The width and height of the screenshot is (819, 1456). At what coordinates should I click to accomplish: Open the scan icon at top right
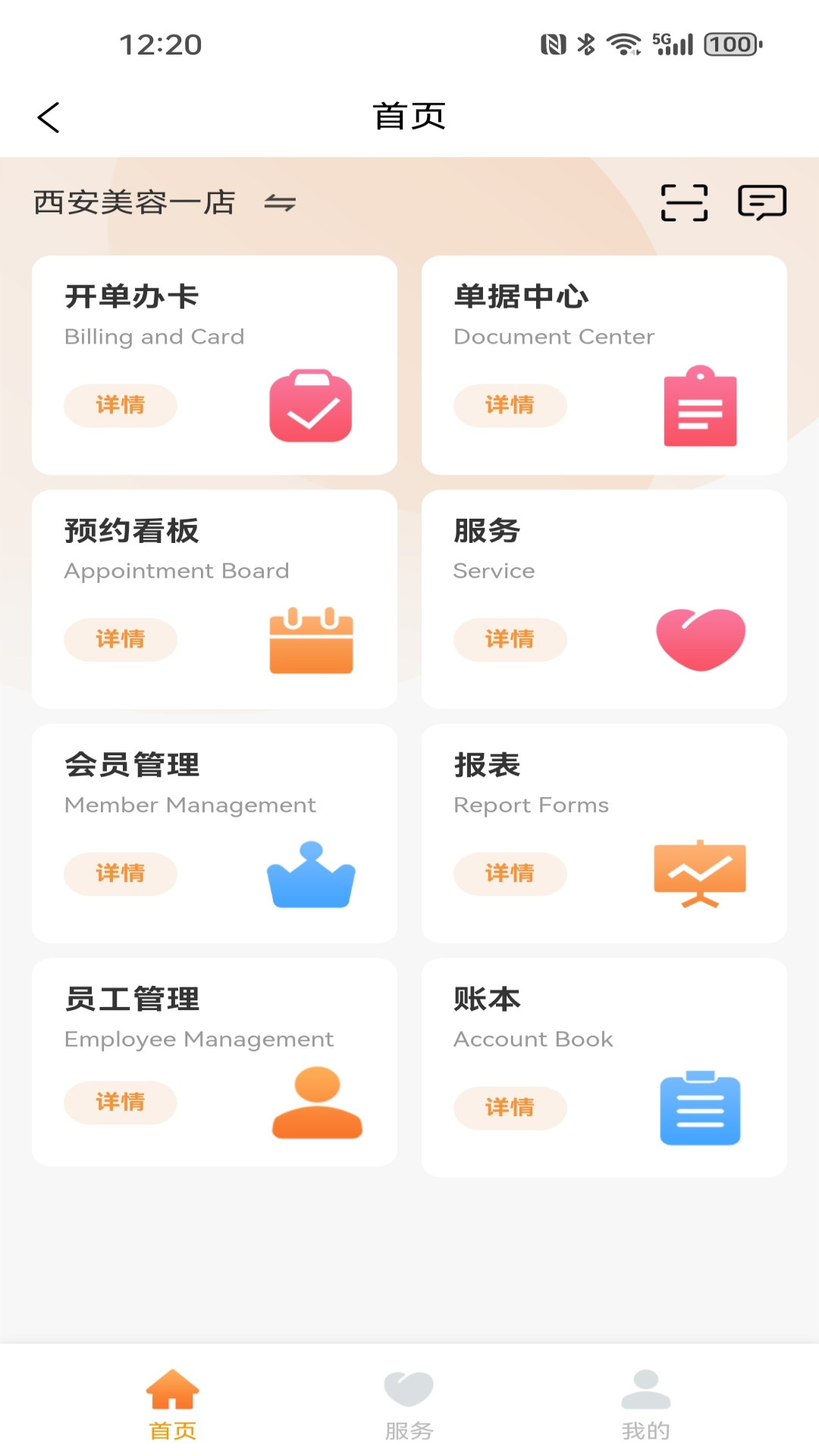[x=685, y=201]
